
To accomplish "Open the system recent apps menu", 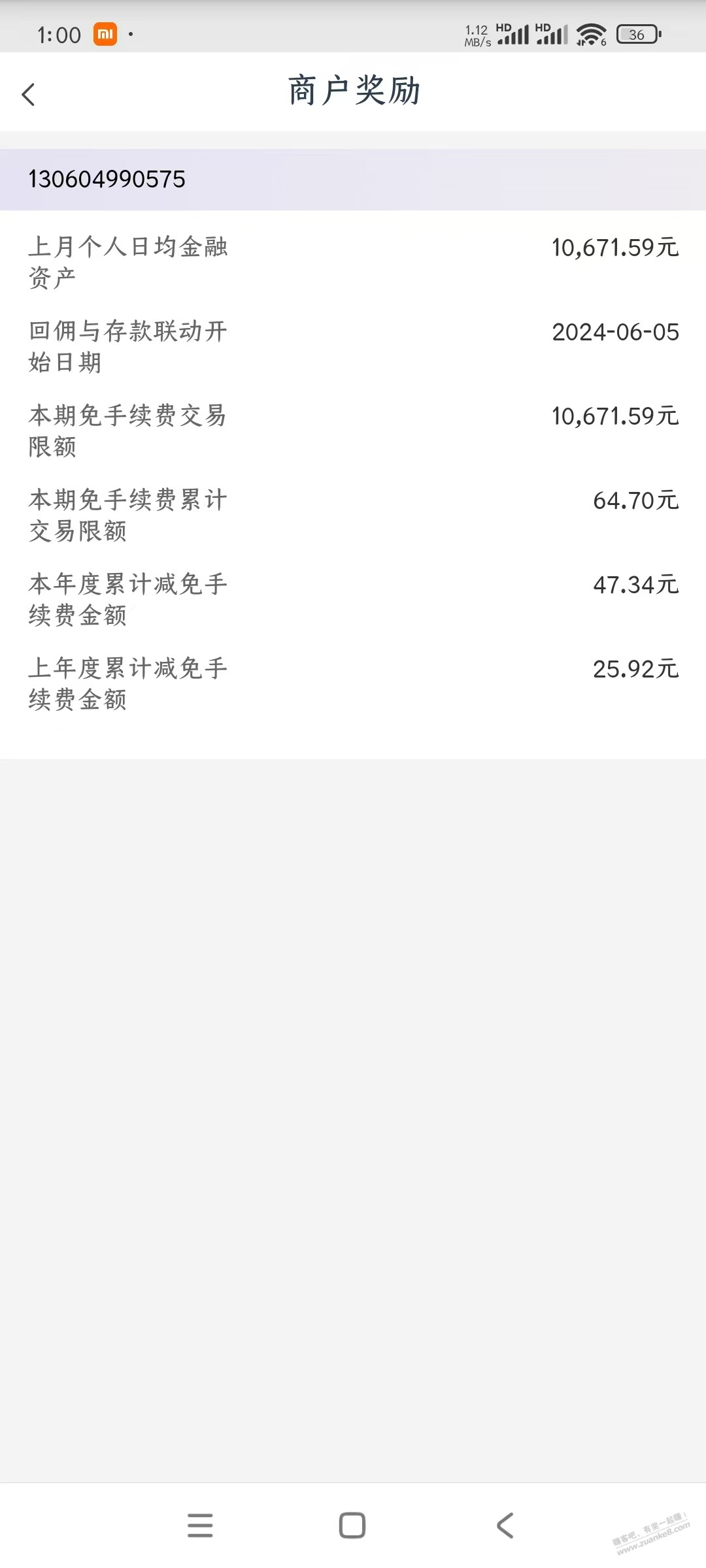I will click(200, 1526).
